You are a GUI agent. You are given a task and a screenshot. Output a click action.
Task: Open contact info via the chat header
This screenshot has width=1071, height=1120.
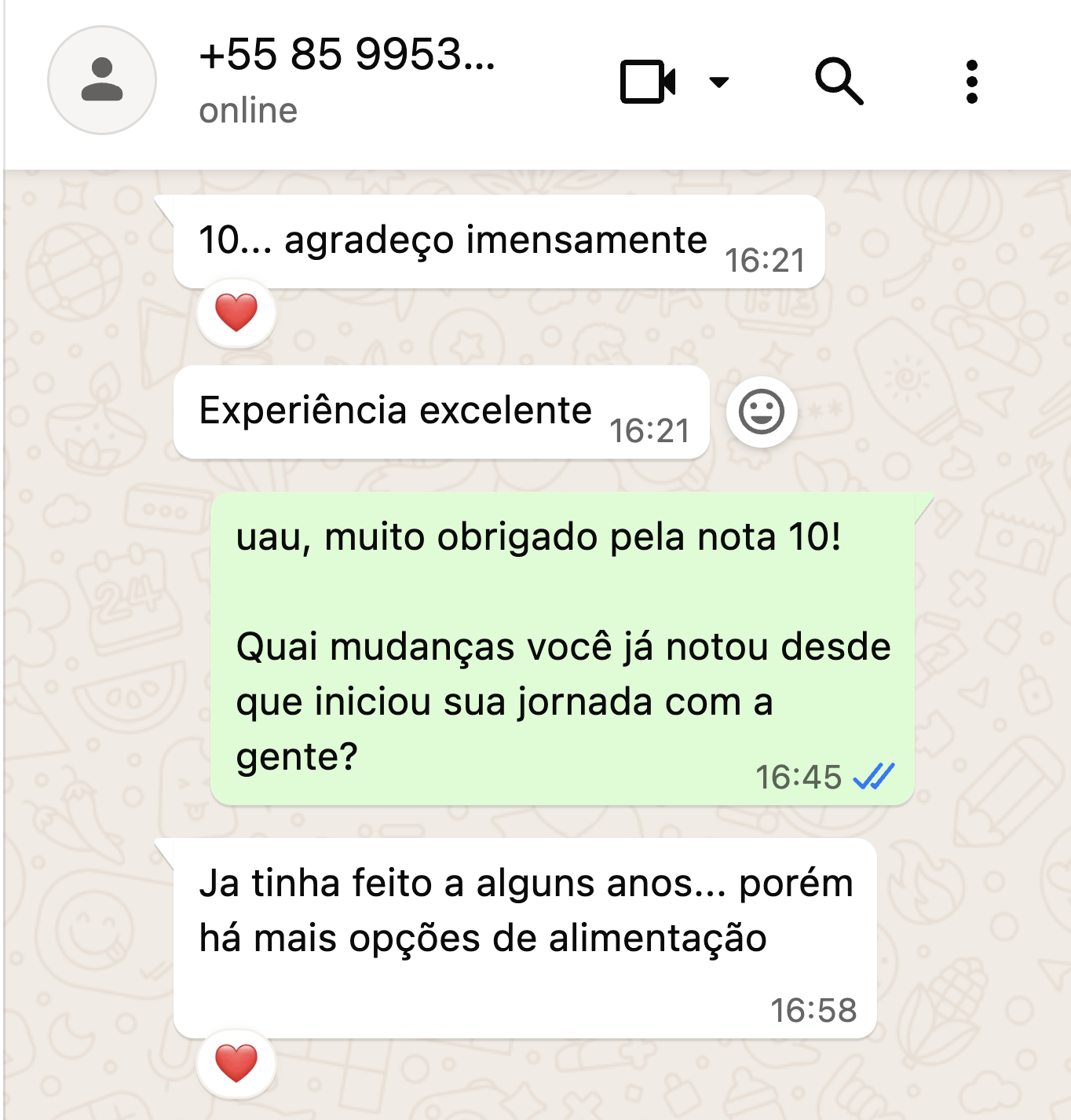click(349, 79)
